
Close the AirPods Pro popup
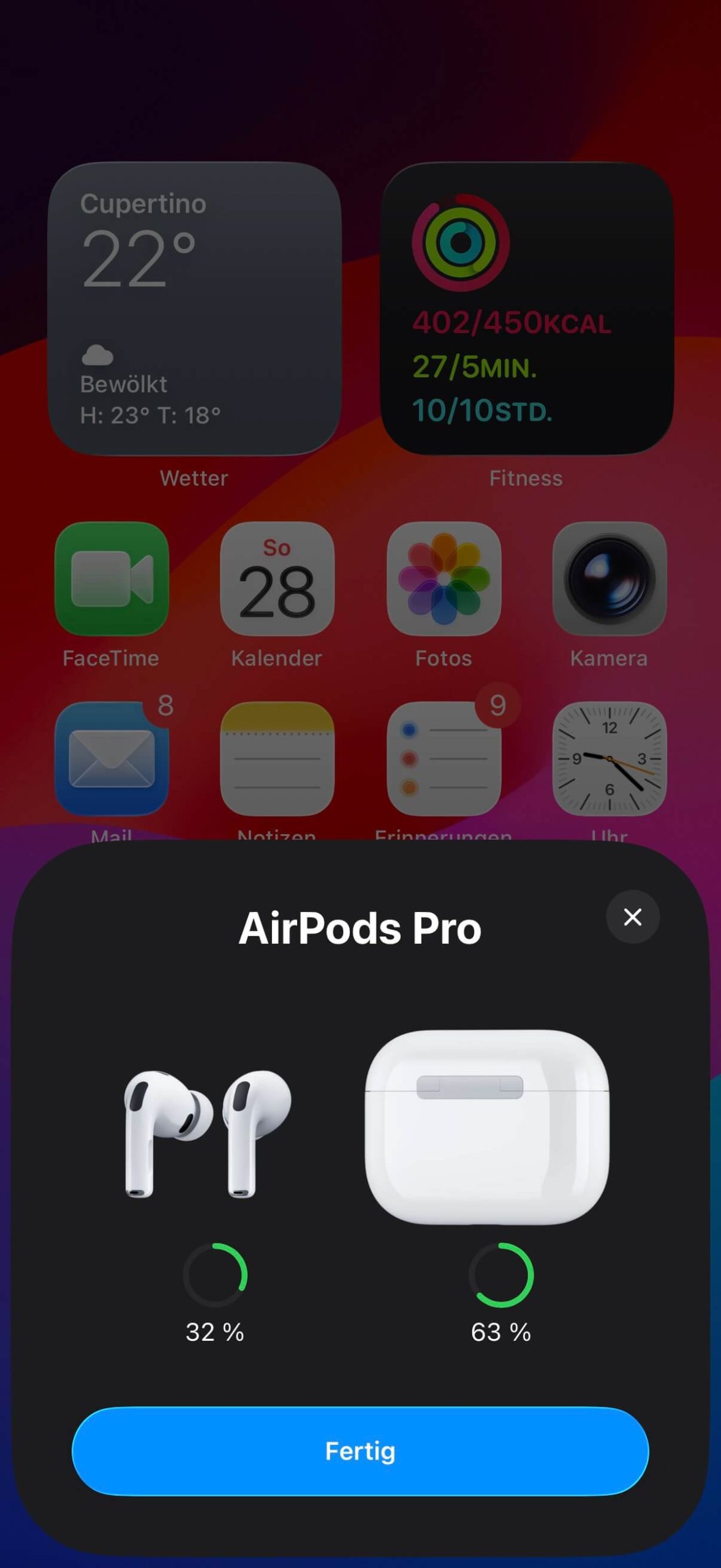[632, 917]
